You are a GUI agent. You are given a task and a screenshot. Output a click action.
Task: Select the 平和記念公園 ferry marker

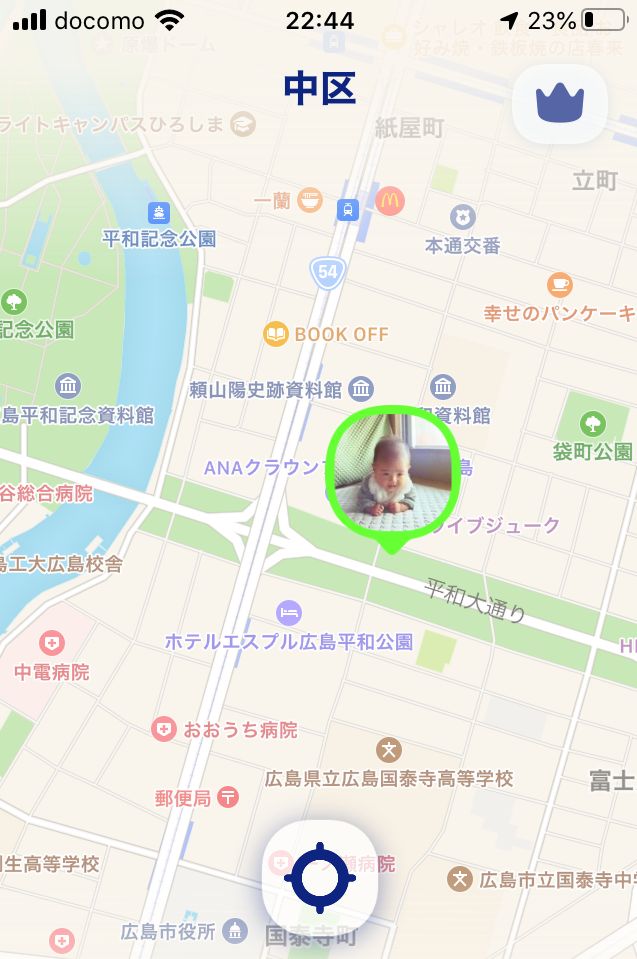coord(159,212)
